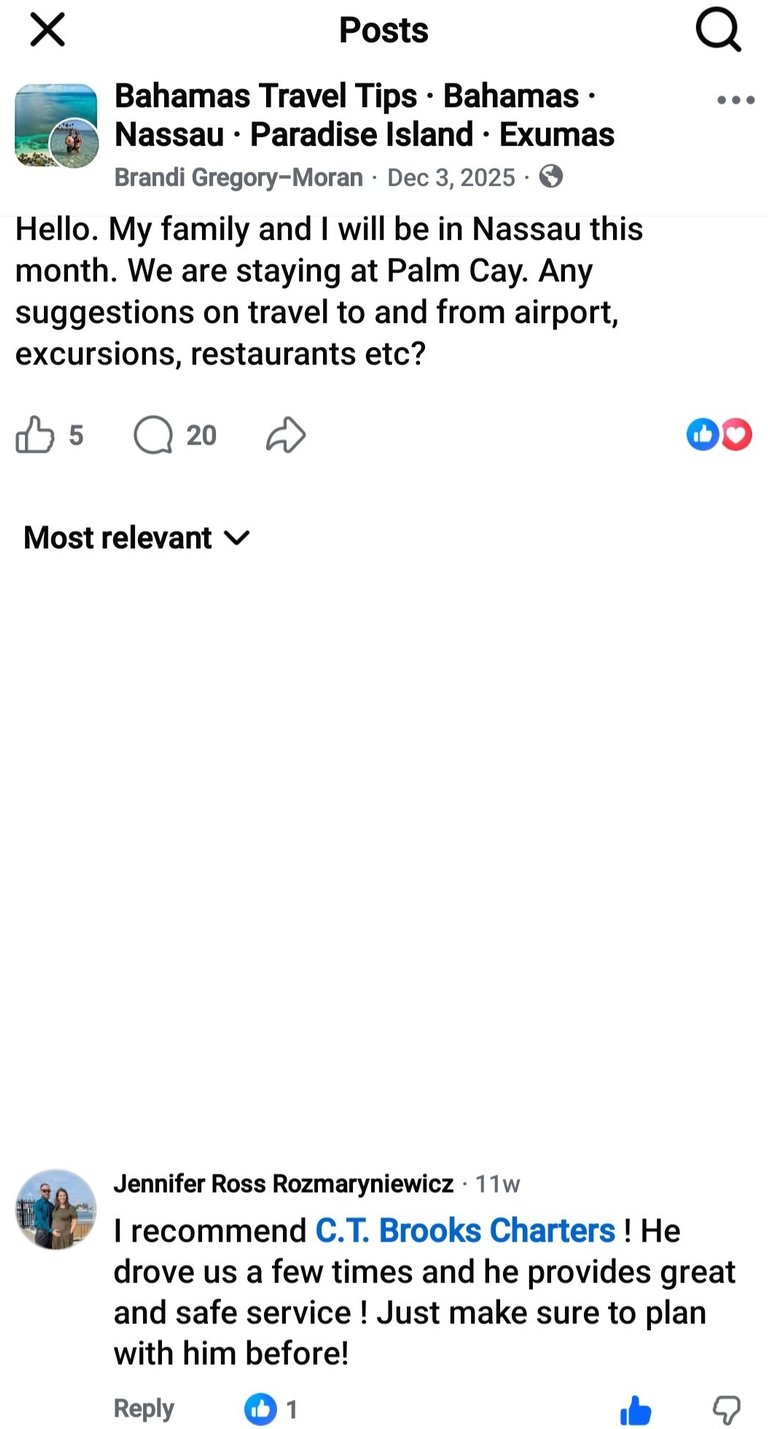The height and width of the screenshot is (1429, 768).
Task: Open search in Posts
Action: click(x=718, y=31)
